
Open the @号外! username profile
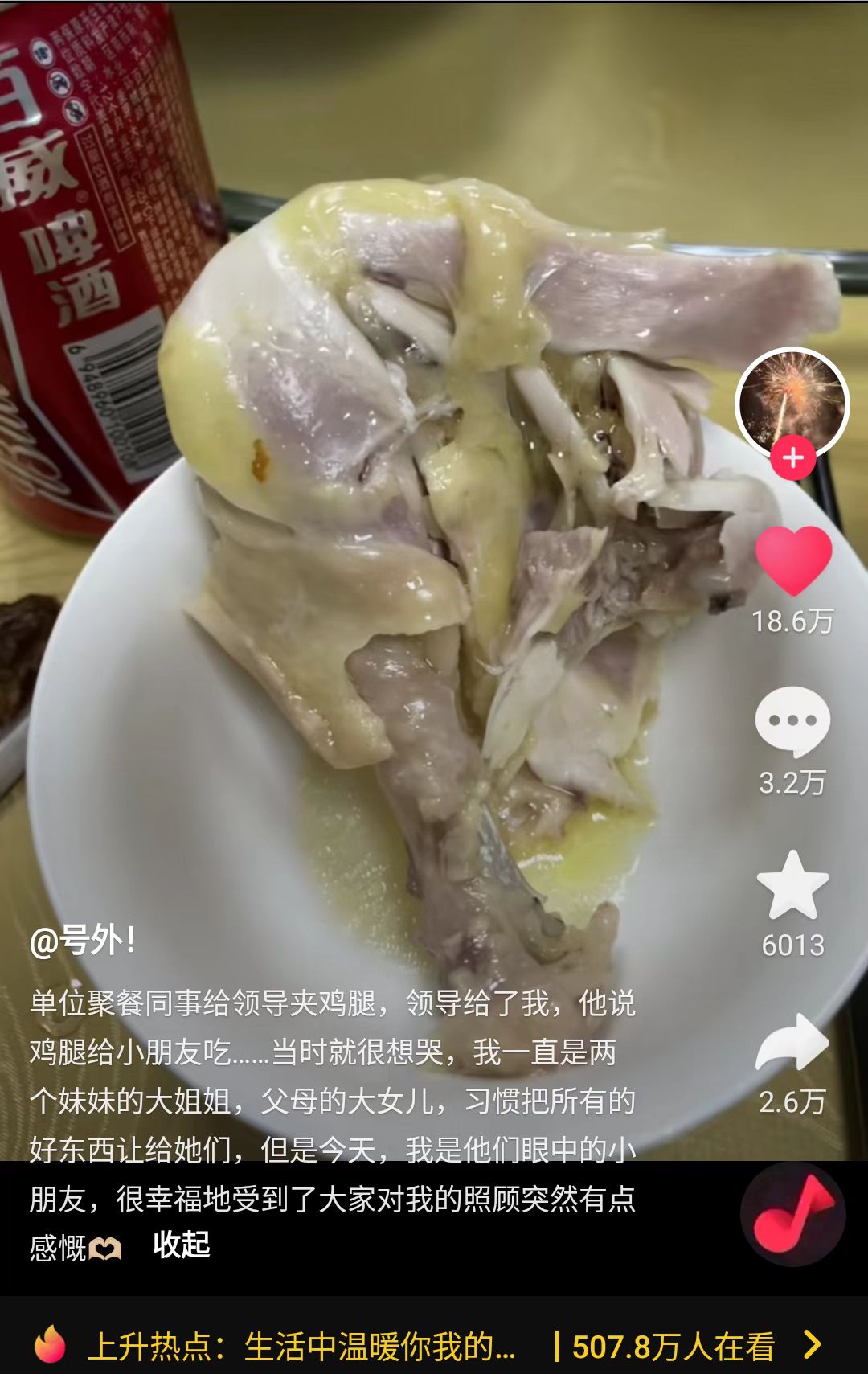click(x=82, y=940)
